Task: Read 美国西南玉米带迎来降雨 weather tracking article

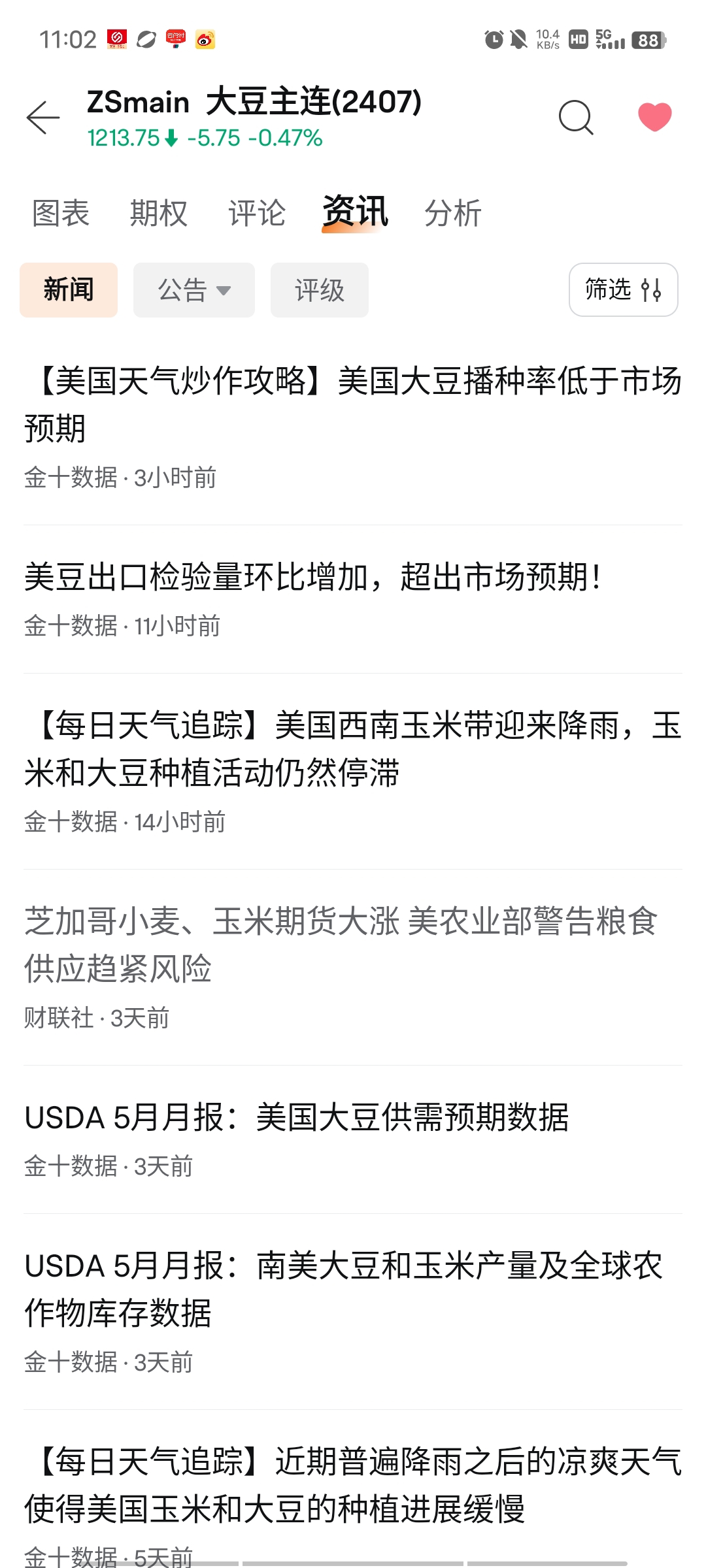Action: 353,772
